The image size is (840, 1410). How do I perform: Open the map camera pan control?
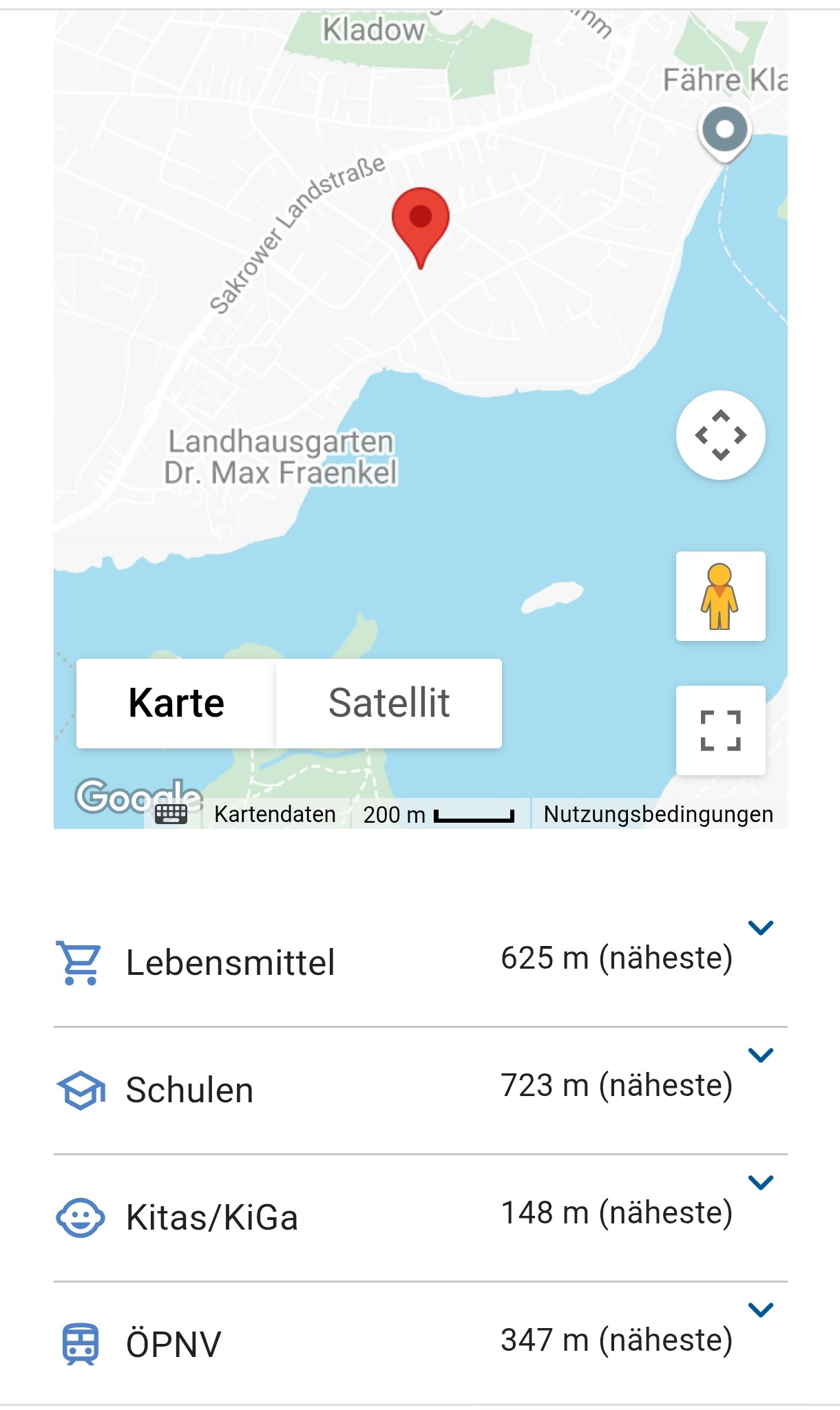point(720,435)
